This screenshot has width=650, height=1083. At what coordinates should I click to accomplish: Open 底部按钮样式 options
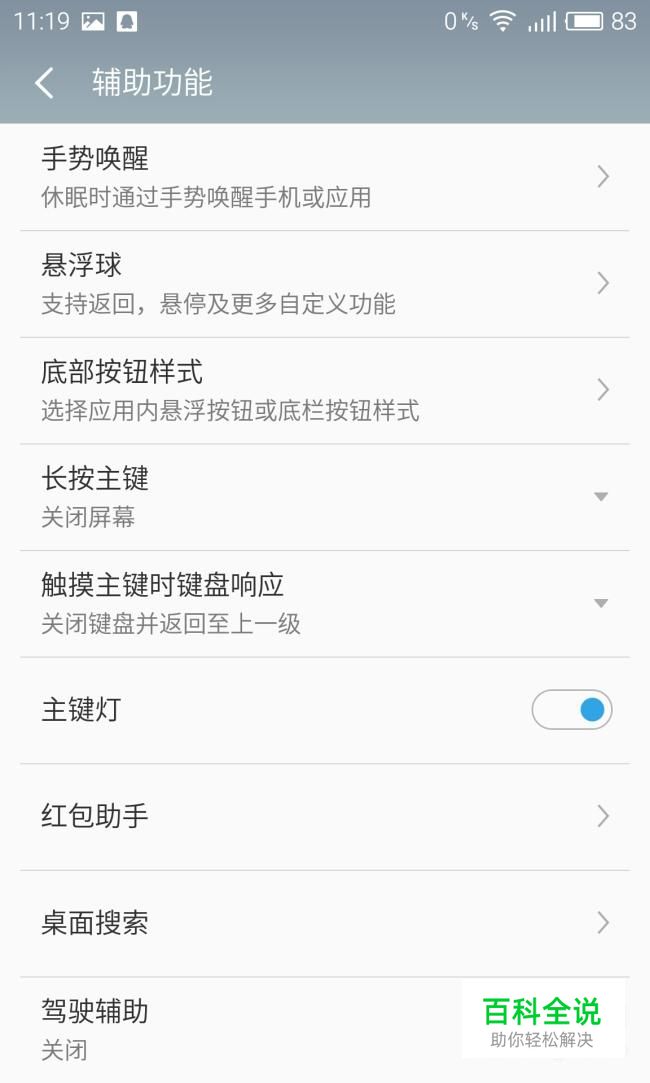324,390
